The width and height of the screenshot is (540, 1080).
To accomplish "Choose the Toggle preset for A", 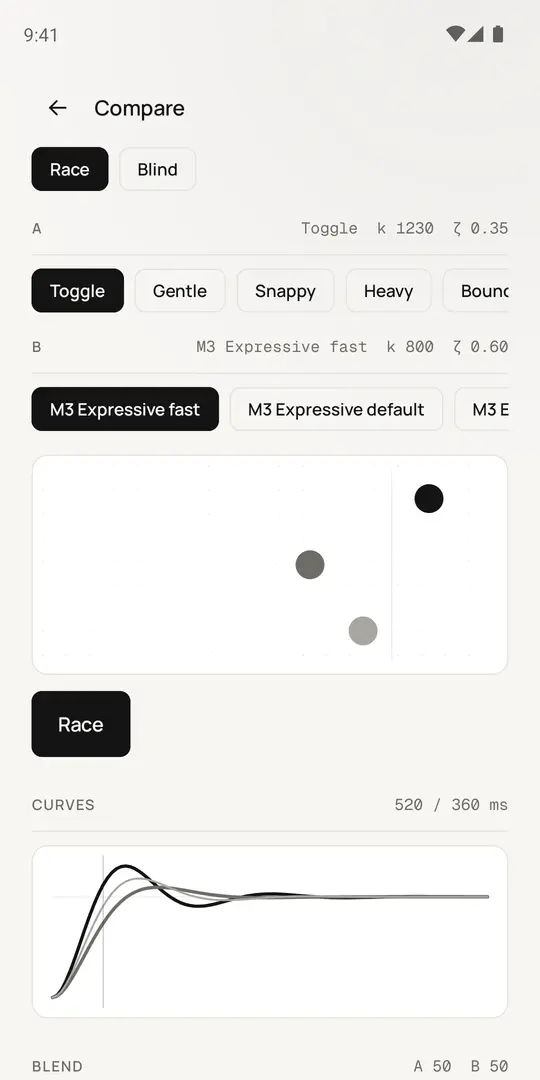I will tap(78, 291).
